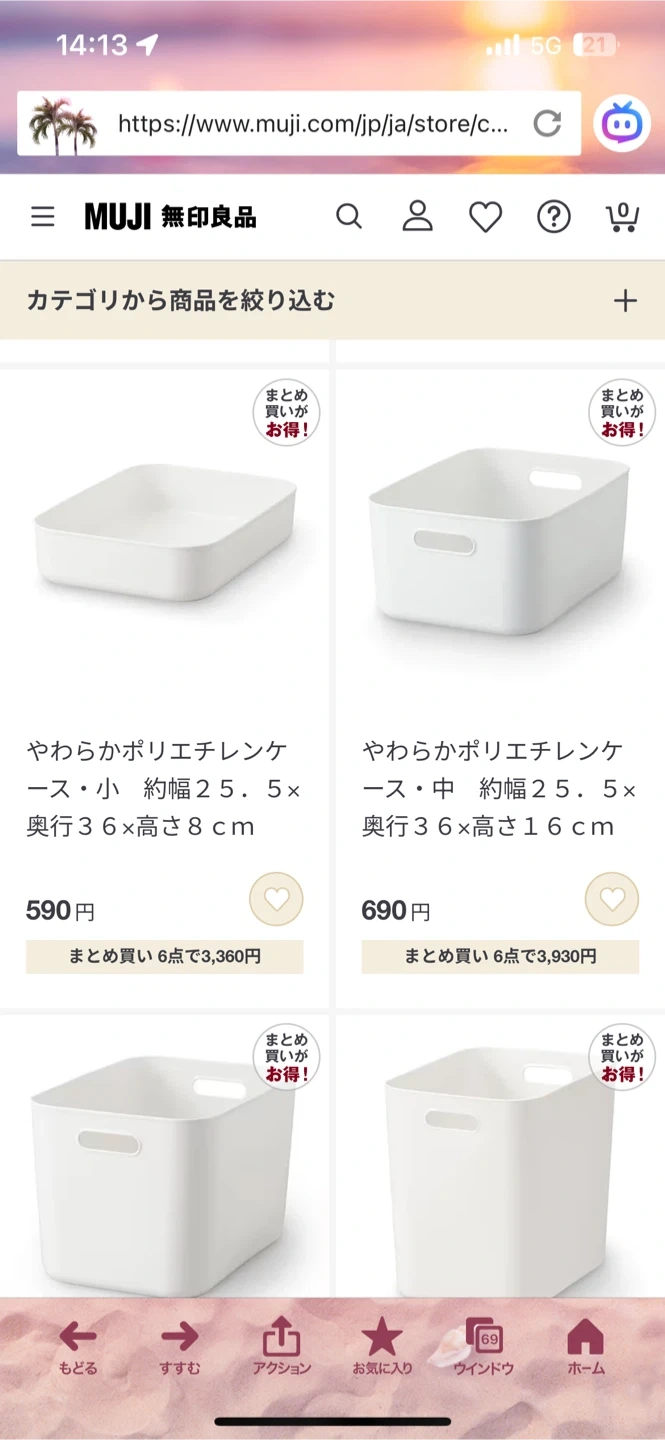Screen dimensions: 665x1440
Task: Go to browser ホーム
Action: (x=586, y=1346)
